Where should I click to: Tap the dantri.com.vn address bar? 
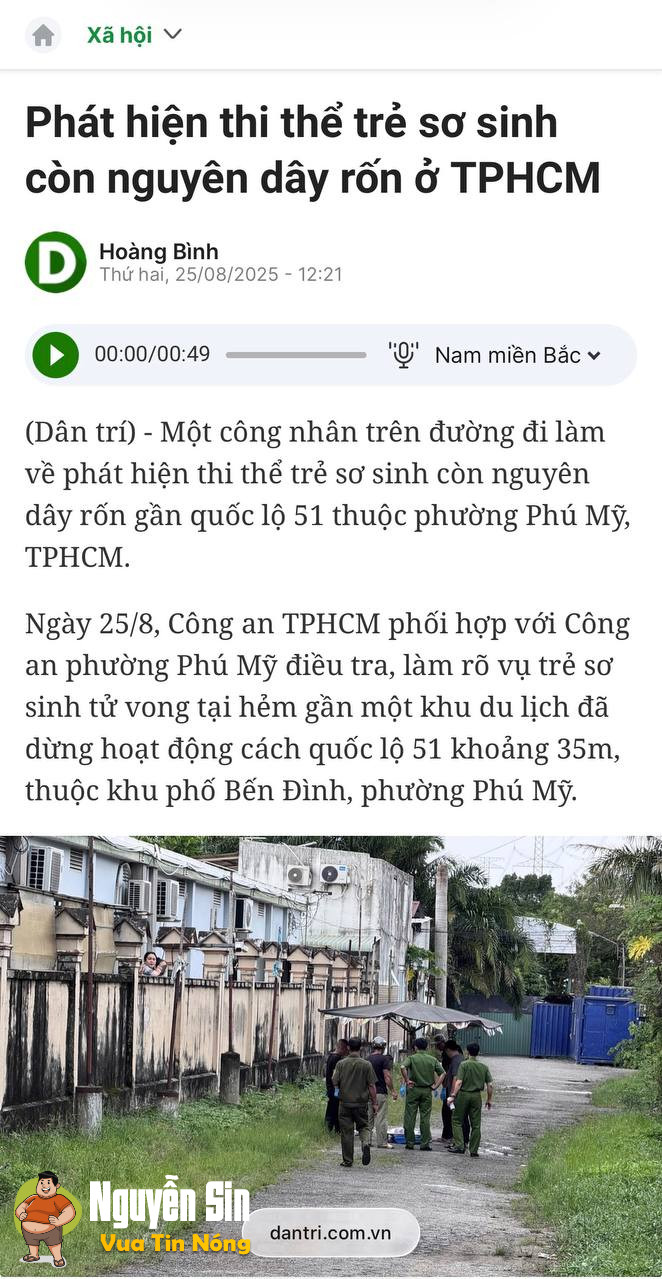pos(330,1233)
